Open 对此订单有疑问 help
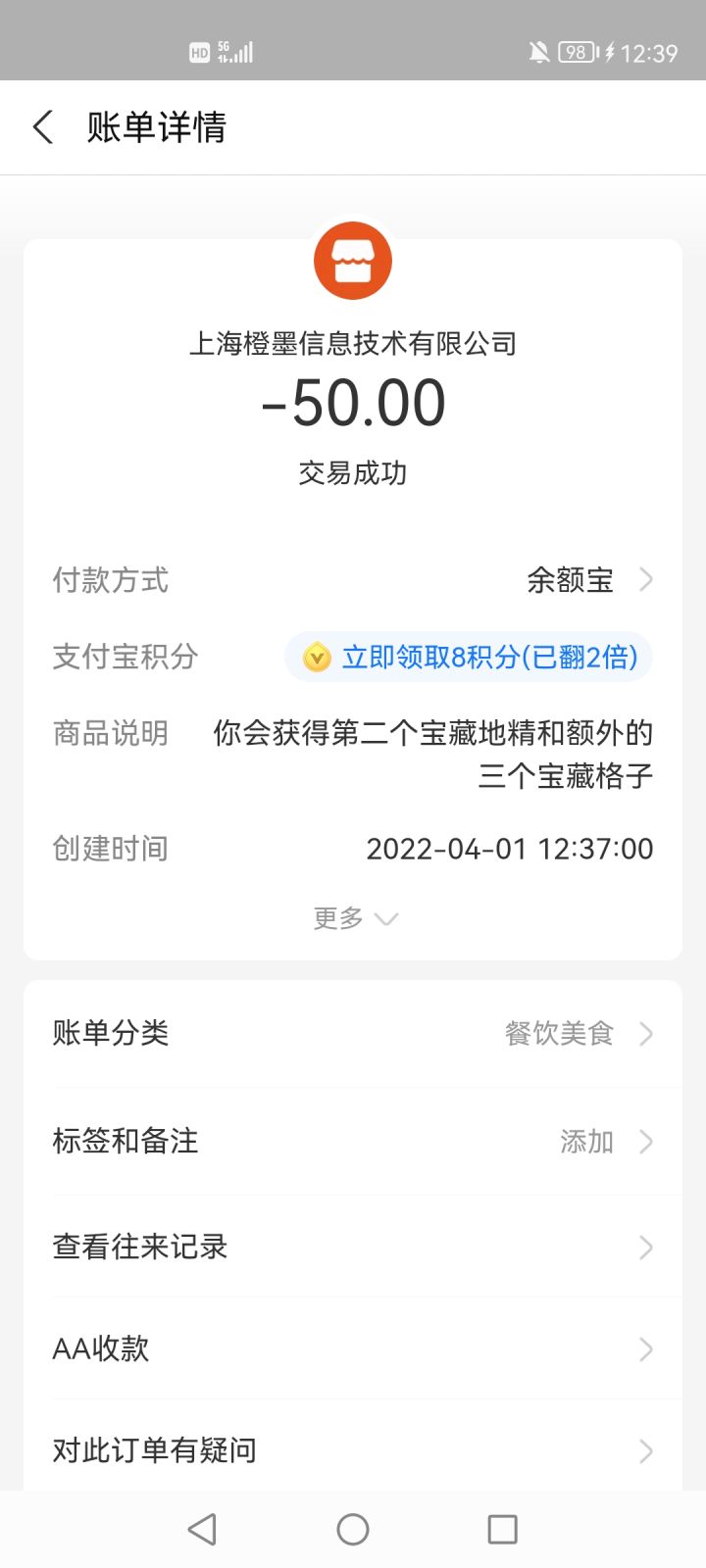The width and height of the screenshot is (706, 1568). click(x=353, y=1450)
